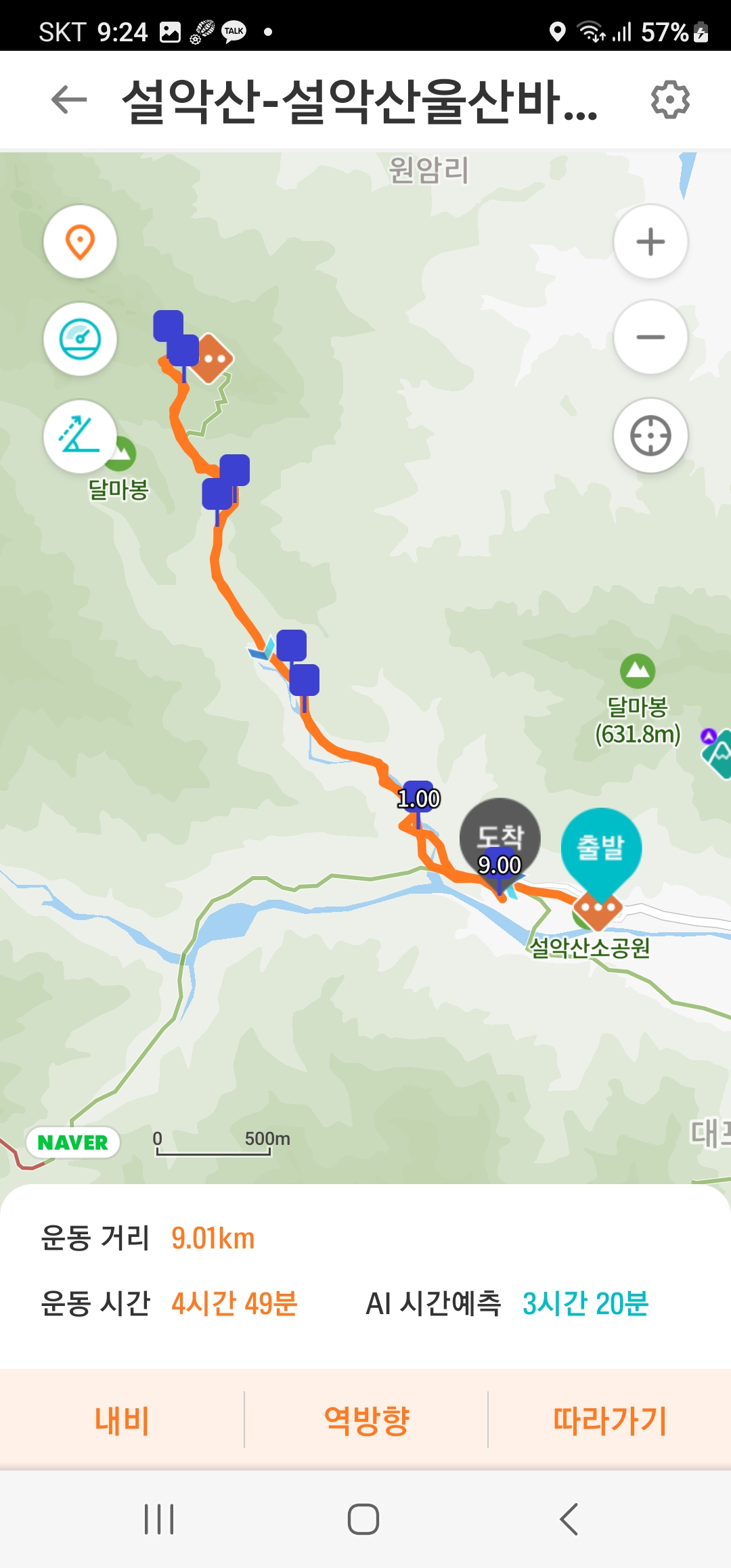Zoom out of the map
The width and height of the screenshot is (731, 1568).
point(650,337)
